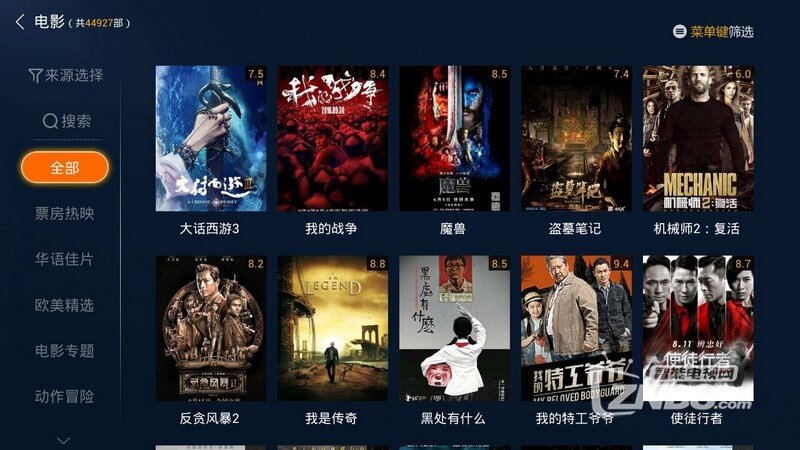Switch to 动作冒险 category
The height and width of the screenshot is (450, 800).
[65, 397]
